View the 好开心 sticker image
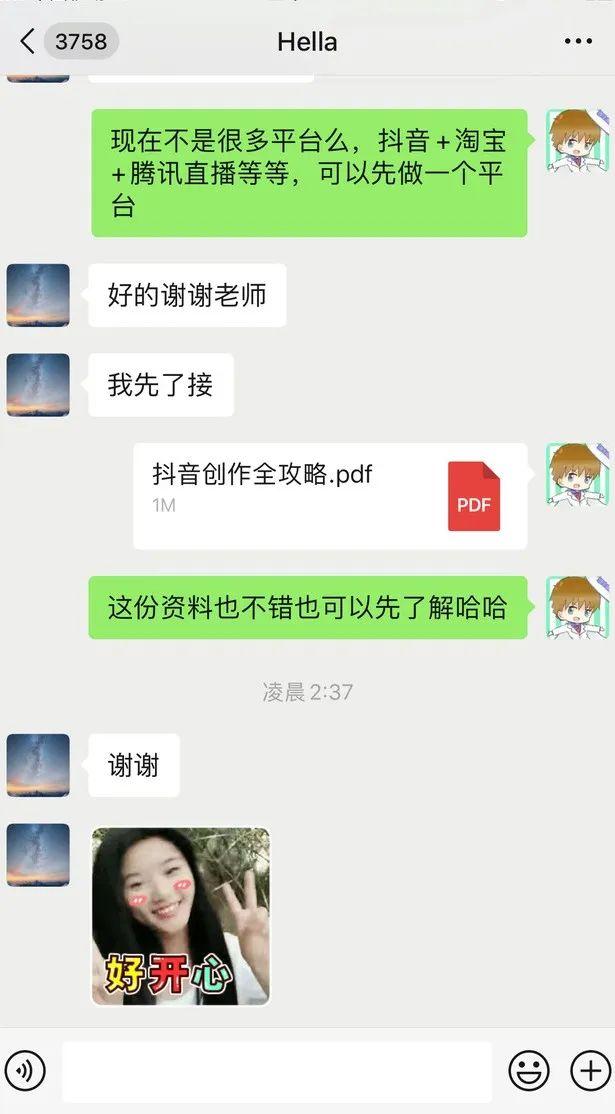The image size is (615, 1114). (x=181, y=915)
